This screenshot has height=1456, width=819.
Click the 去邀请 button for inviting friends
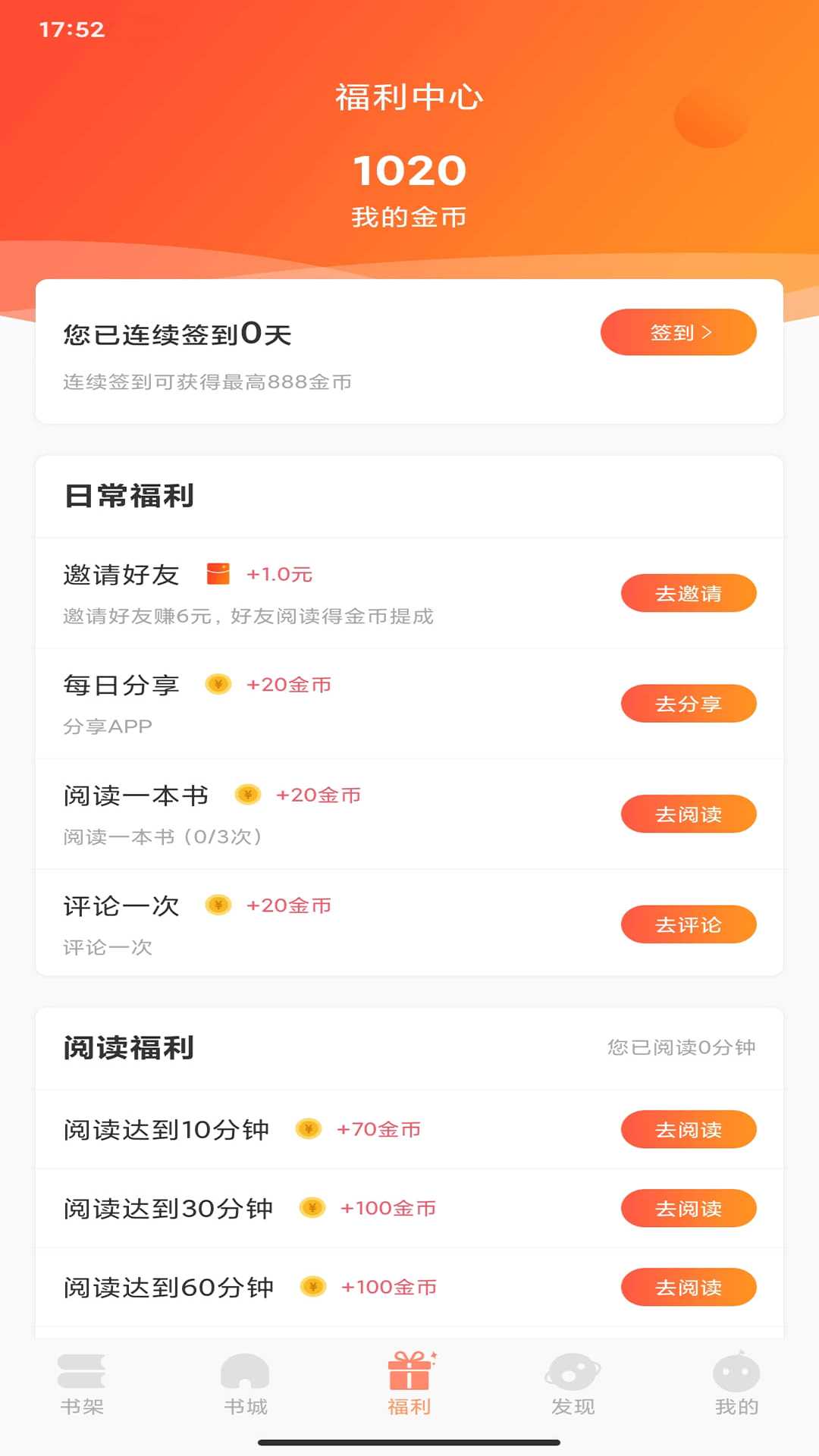tap(688, 594)
